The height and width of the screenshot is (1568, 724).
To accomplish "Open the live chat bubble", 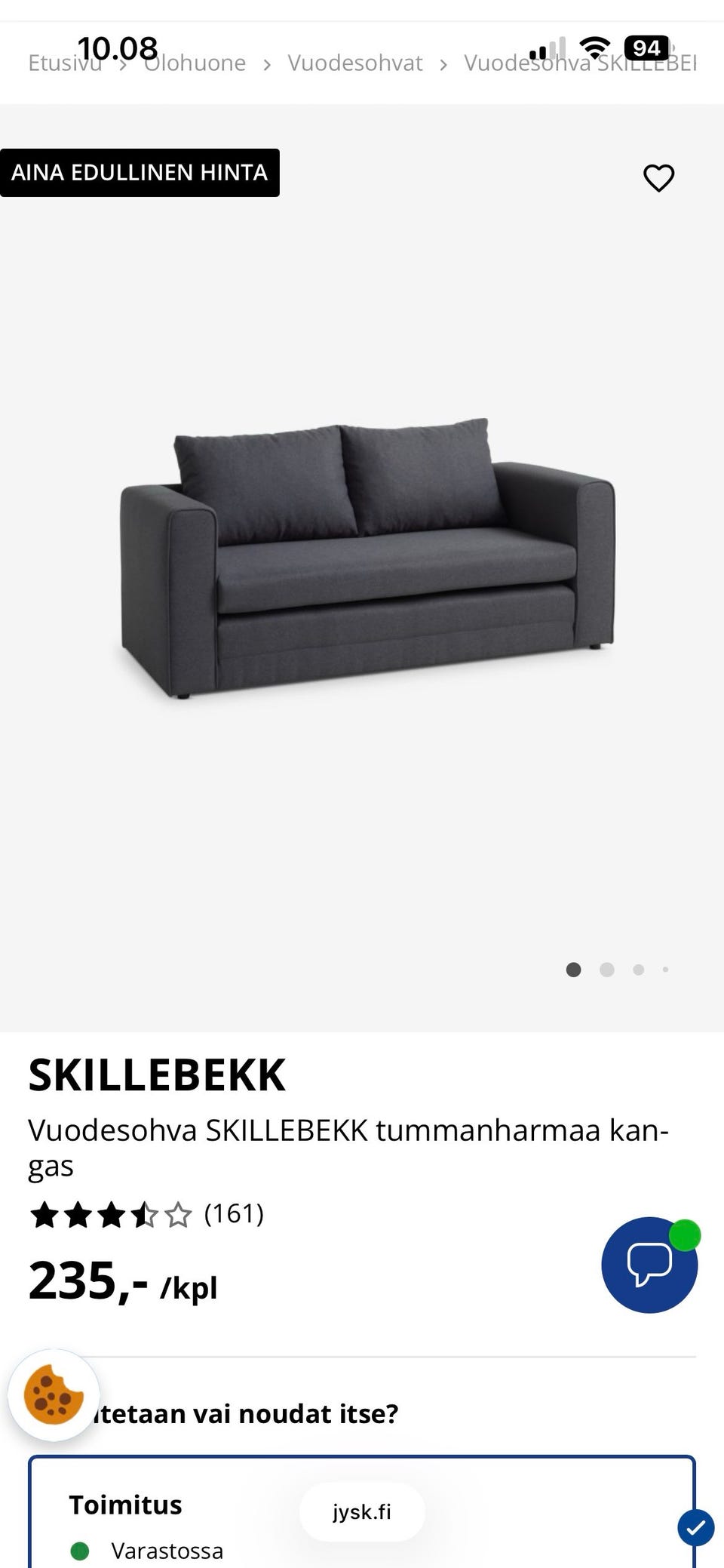I will pyautogui.click(x=649, y=1265).
